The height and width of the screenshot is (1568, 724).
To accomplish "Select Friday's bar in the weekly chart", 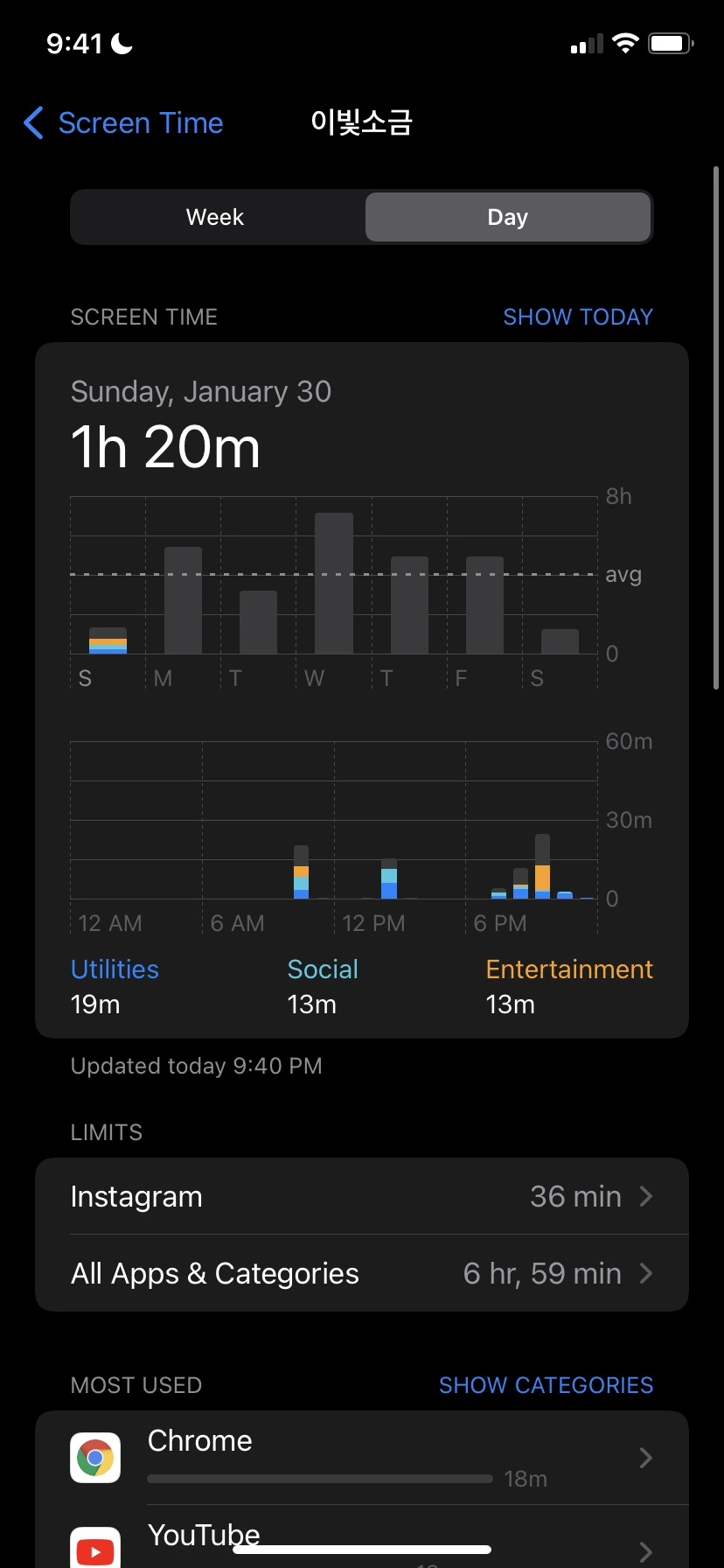I will point(484,605).
